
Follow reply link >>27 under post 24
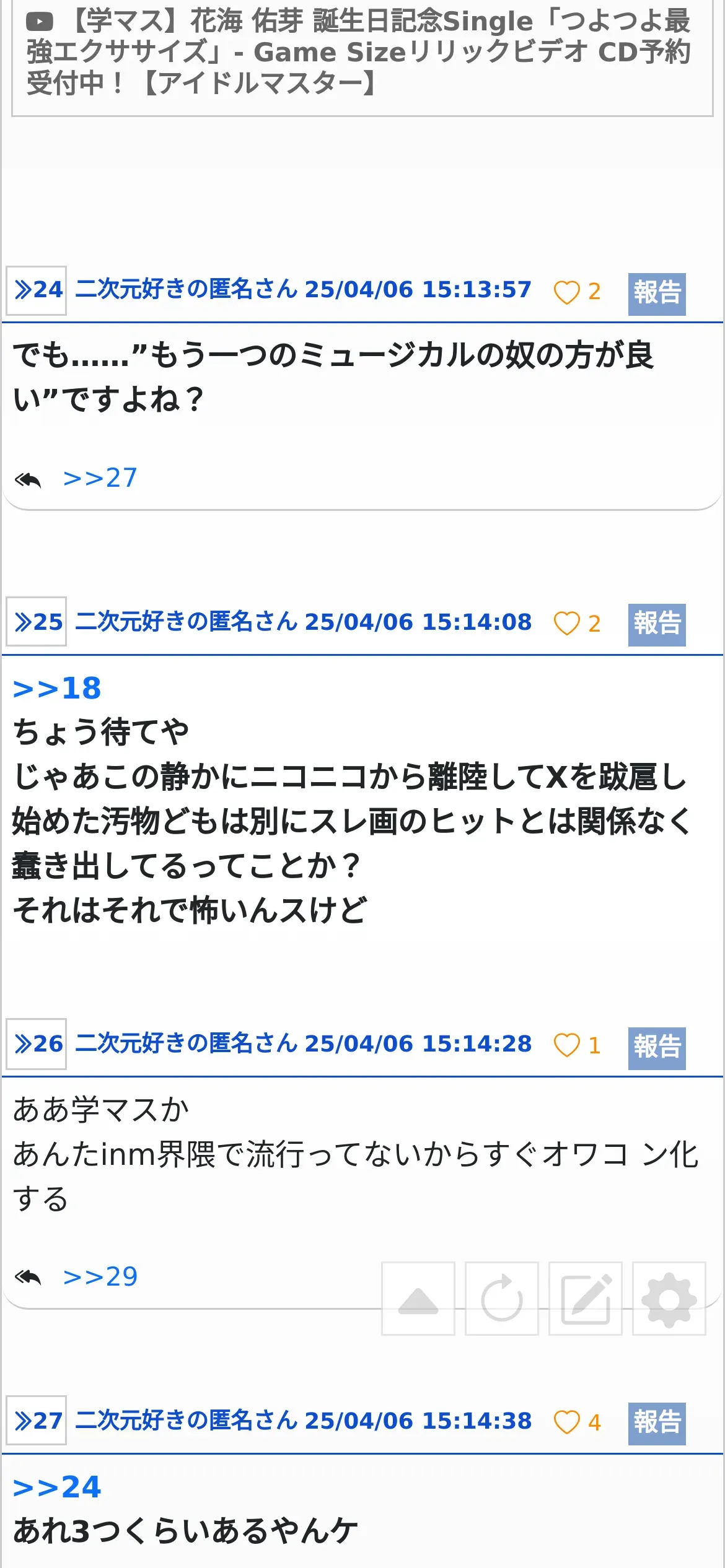100,478
